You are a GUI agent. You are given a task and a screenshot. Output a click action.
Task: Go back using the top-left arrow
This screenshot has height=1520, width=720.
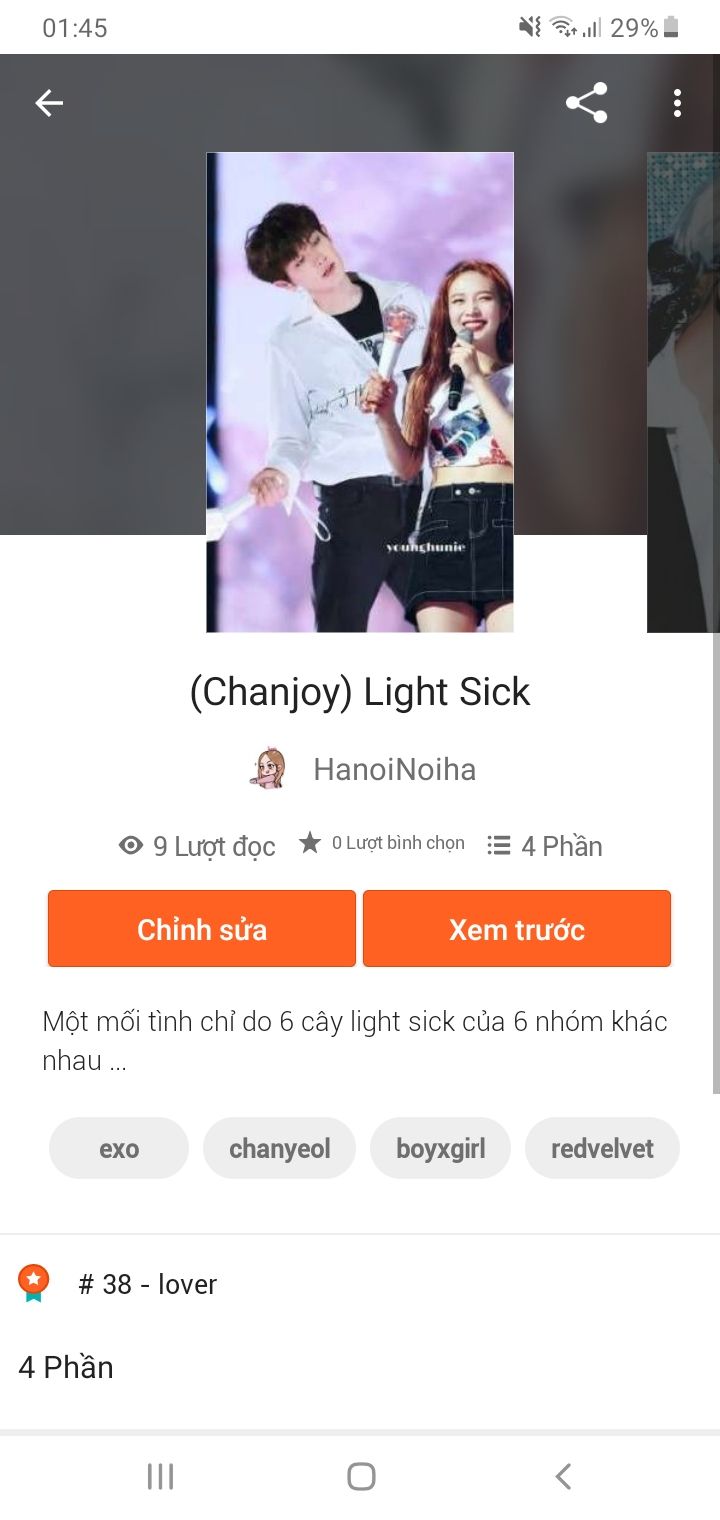(x=49, y=103)
